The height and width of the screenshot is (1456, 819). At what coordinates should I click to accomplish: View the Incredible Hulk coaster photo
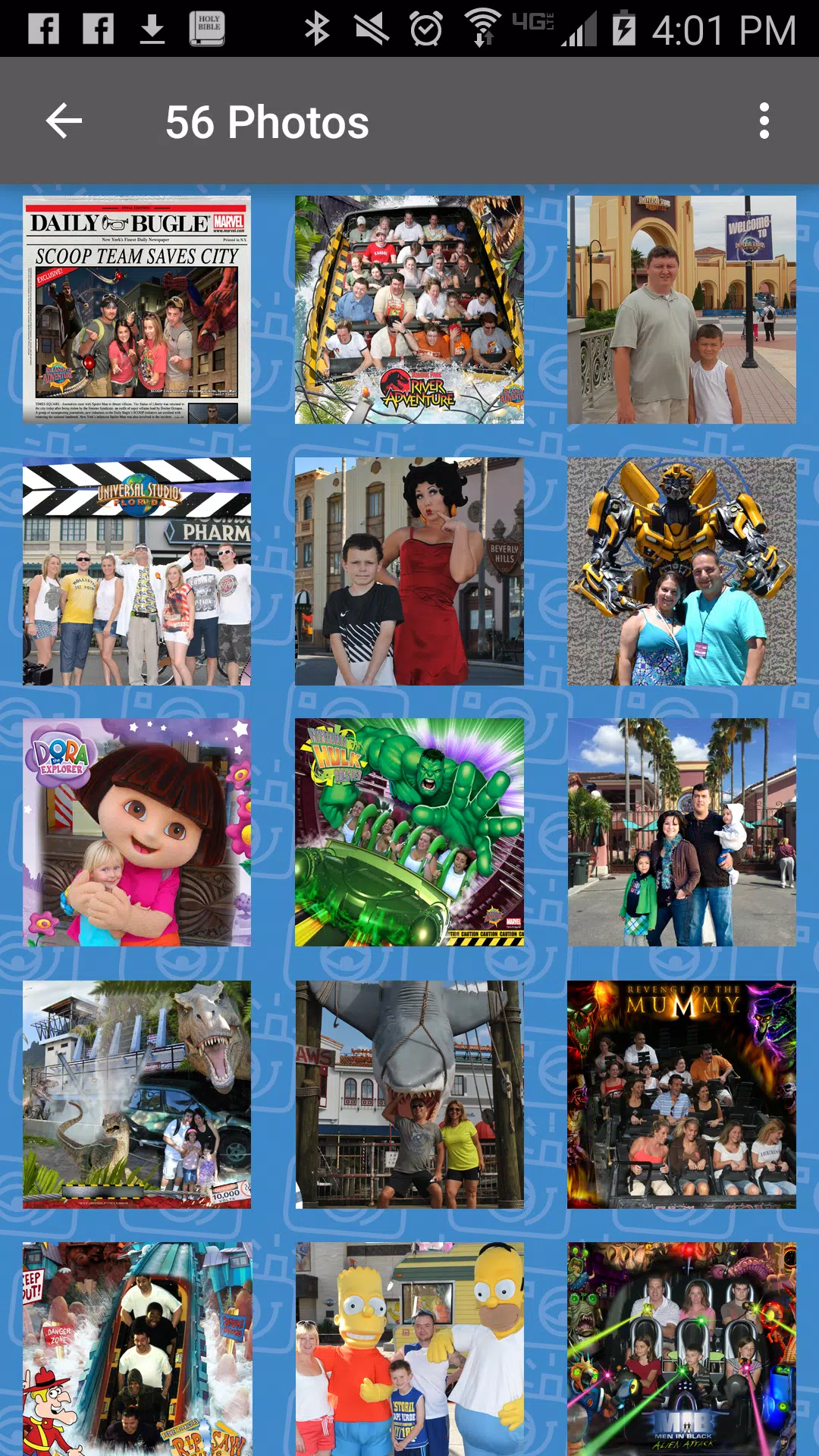click(x=409, y=832)
